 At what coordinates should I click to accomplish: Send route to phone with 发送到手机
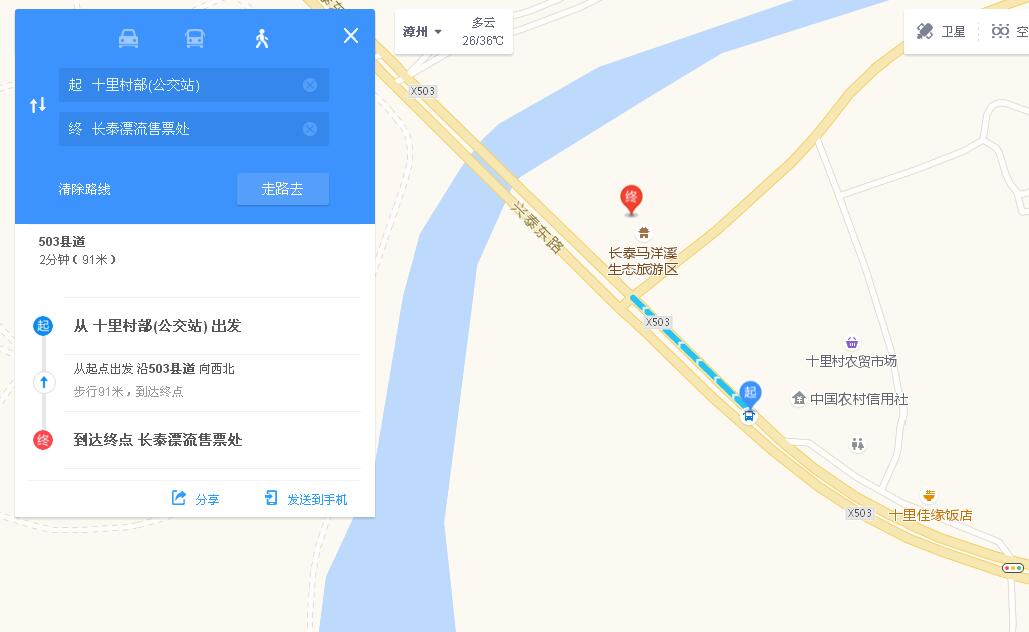pos(306,499)
